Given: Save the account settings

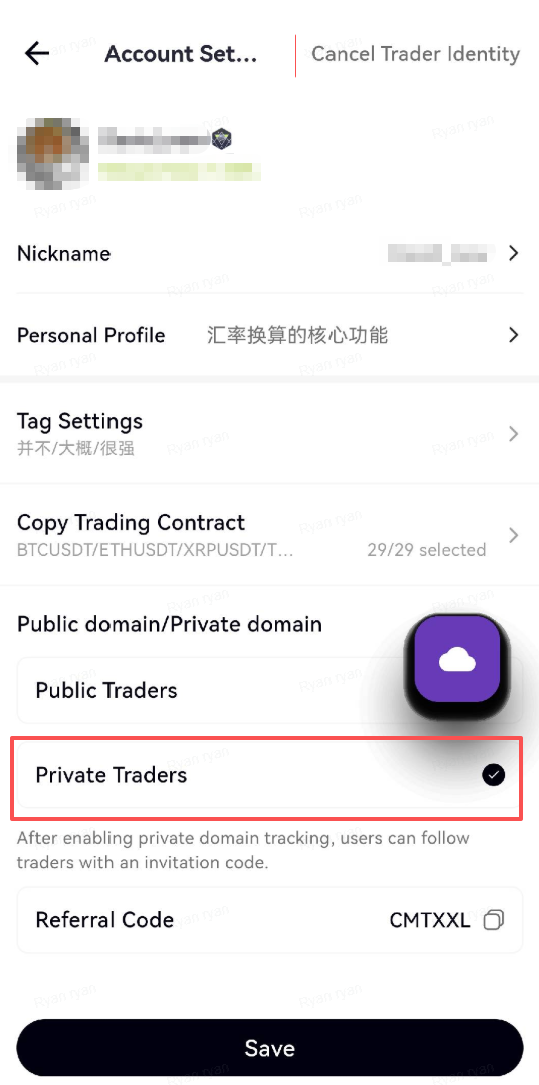Looking at the screenshot, I should (x=269, y=1048).
